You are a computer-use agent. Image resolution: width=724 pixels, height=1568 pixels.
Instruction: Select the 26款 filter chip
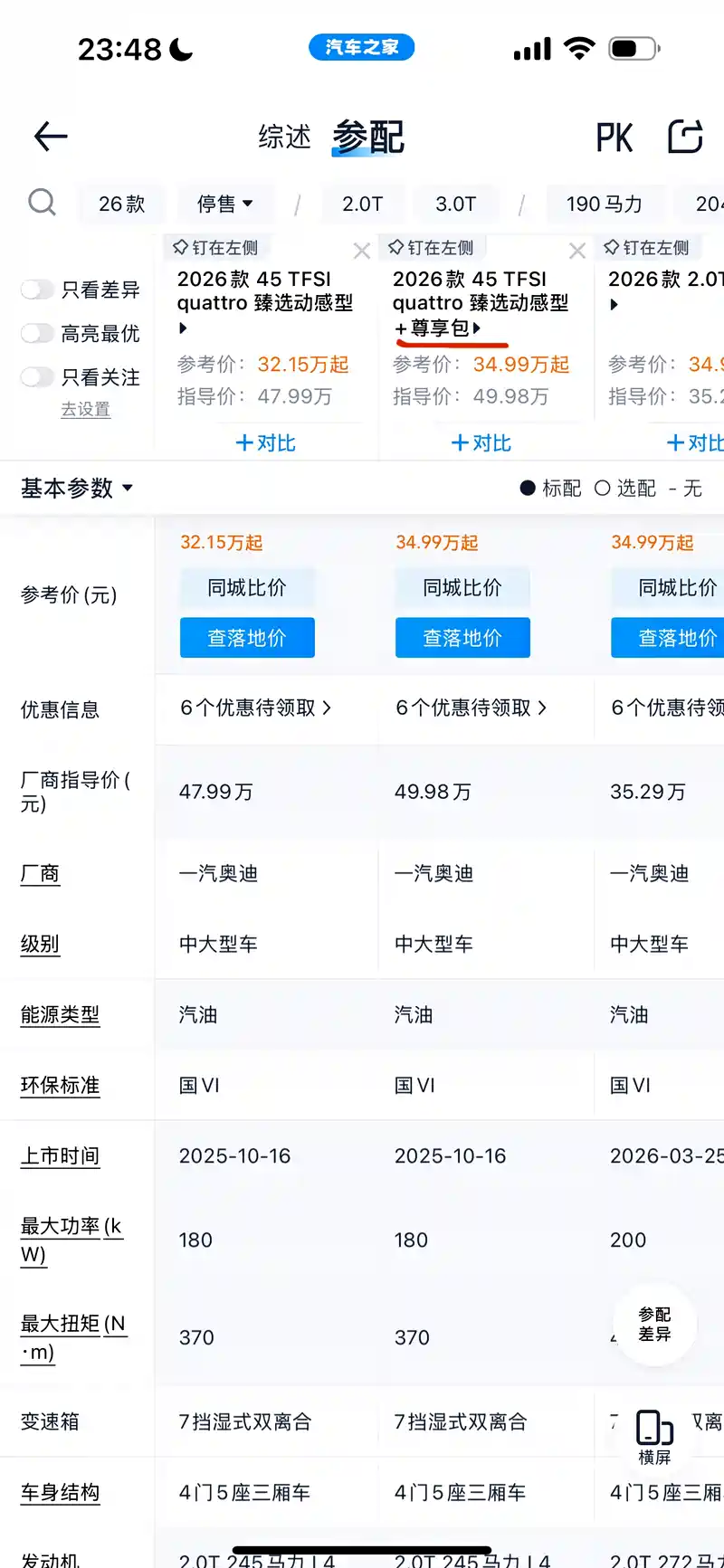[x=122, y=204]
